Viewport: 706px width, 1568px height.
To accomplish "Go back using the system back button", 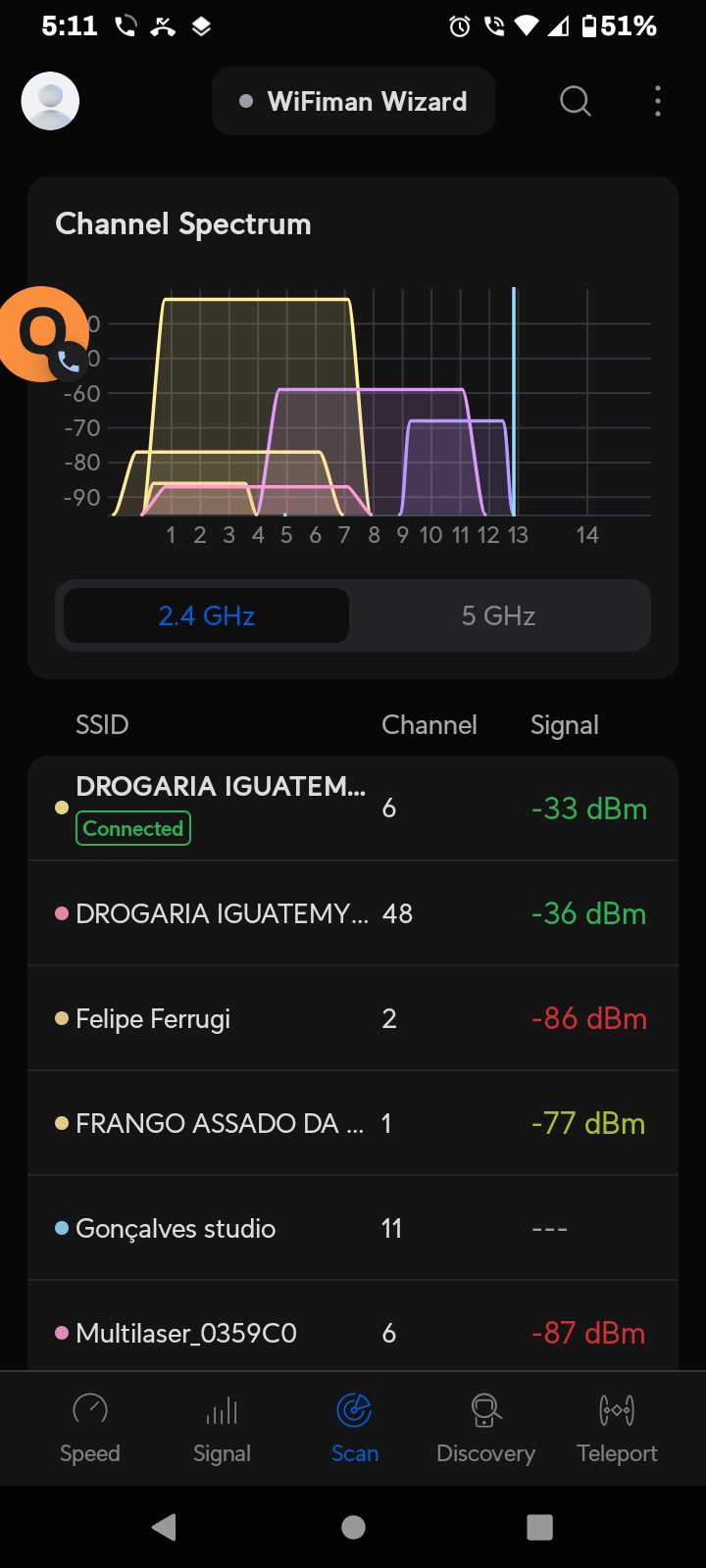I will point(164,1527).
